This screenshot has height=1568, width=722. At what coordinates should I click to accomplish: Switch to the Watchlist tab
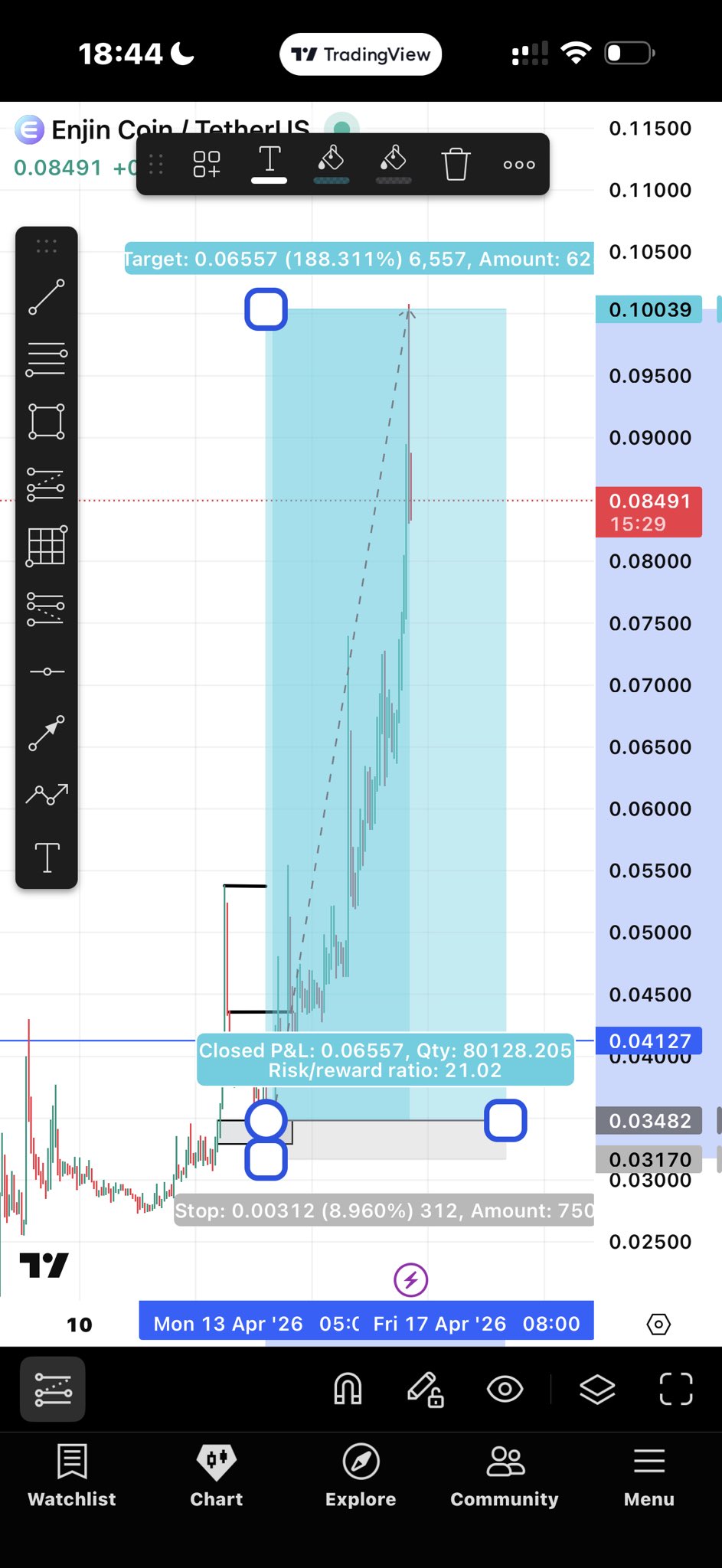pos(72,1475)
